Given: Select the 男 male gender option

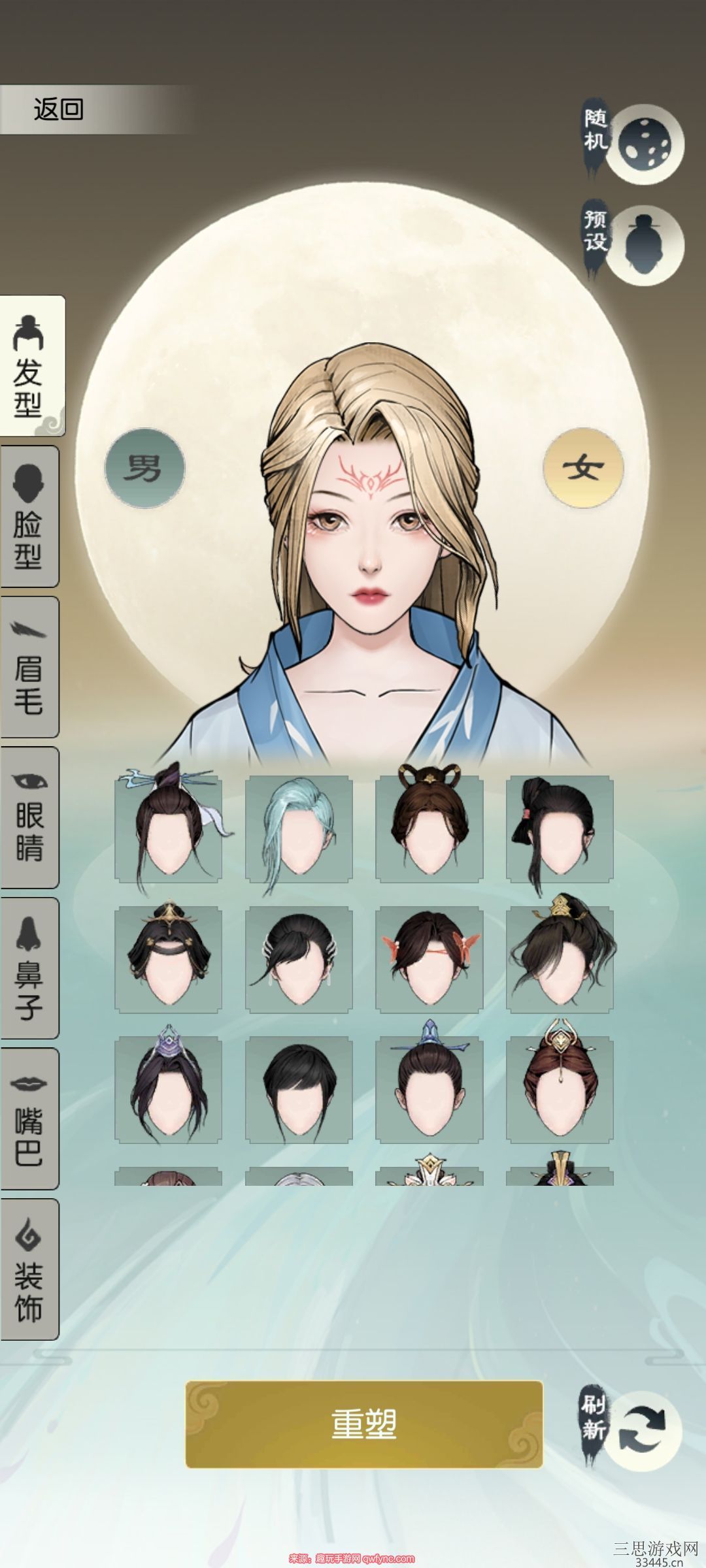Looking at the screenshot, I should [x=144, y=468].
